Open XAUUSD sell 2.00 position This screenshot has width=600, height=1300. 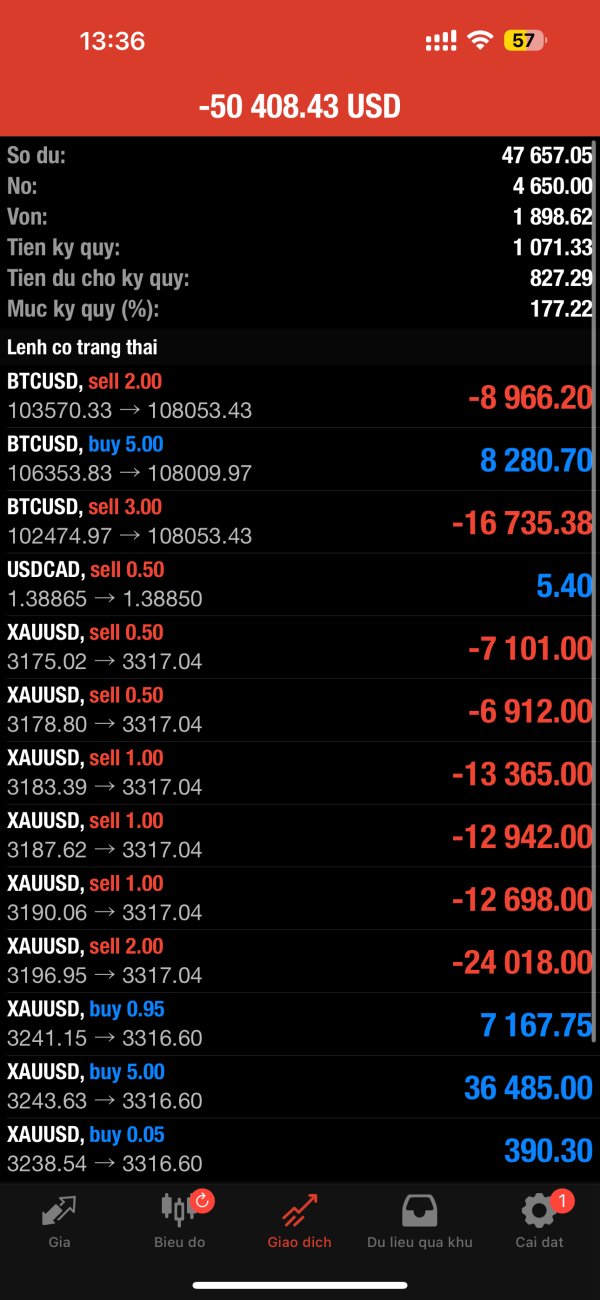(x=300, y=962)
